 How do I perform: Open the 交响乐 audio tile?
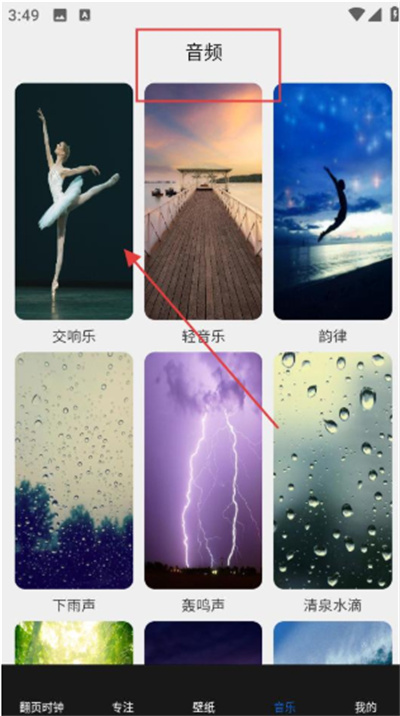click(x=74, y=201)
